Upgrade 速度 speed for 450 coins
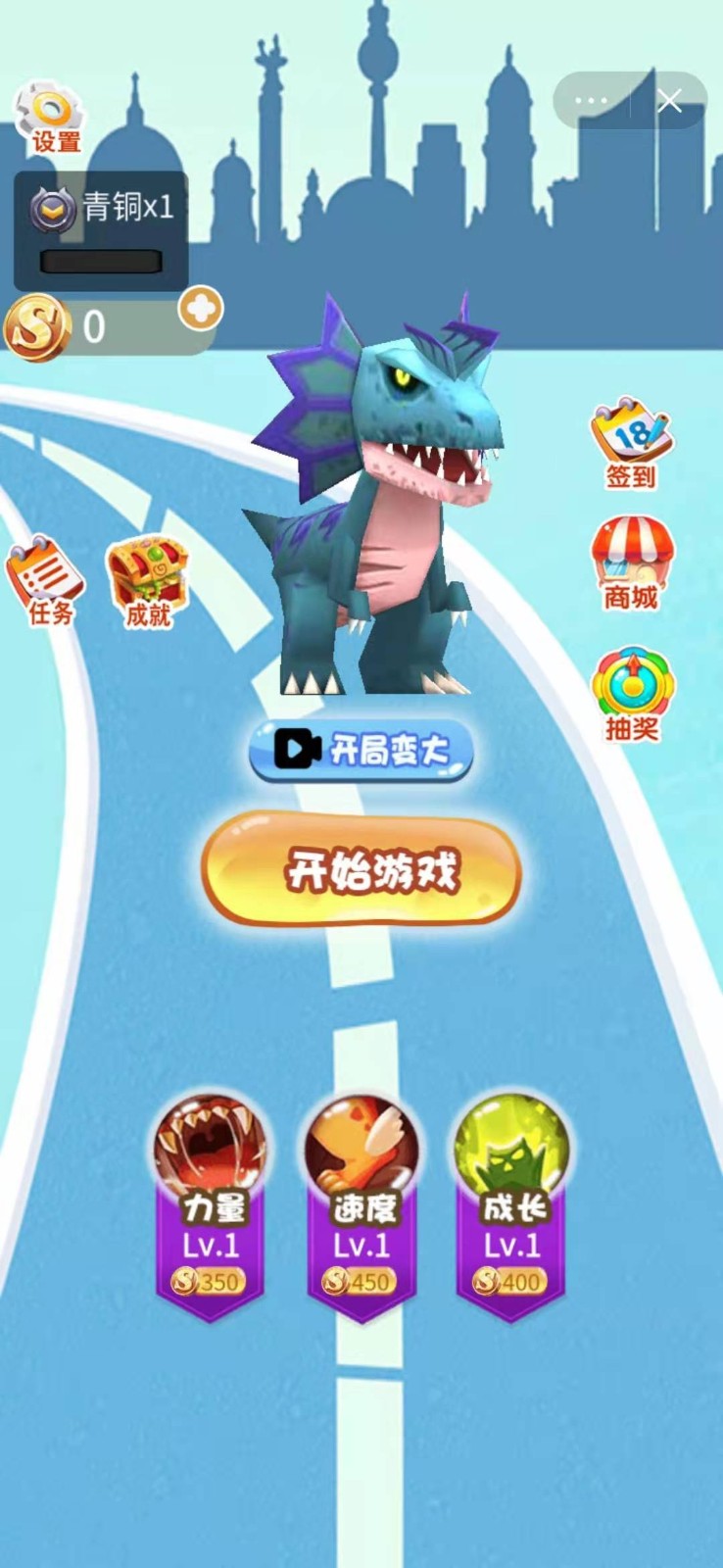 [361, 1208]
